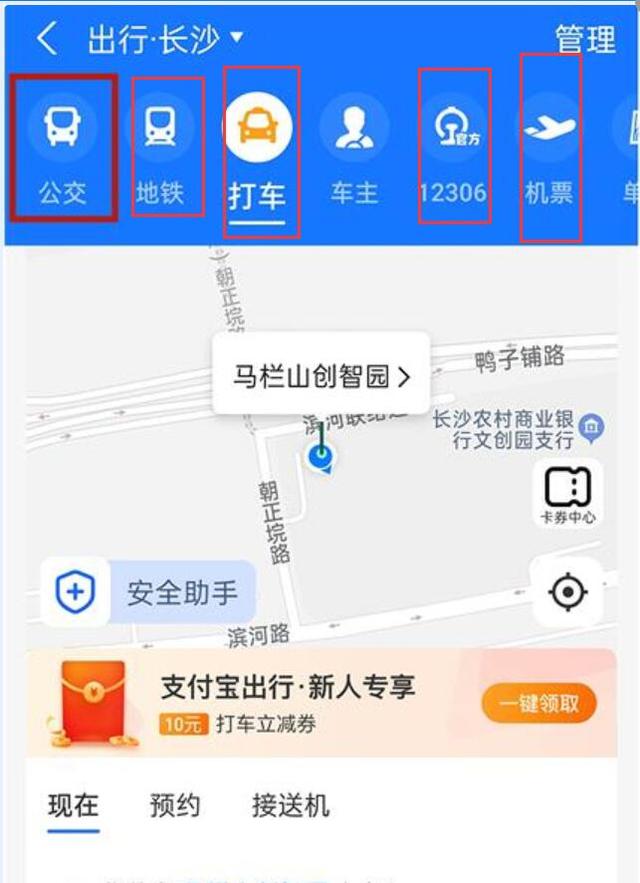Recenter the map to current location
Image resolution: width=640 pixels, height=883 pixels.
(x=567, y=593)
